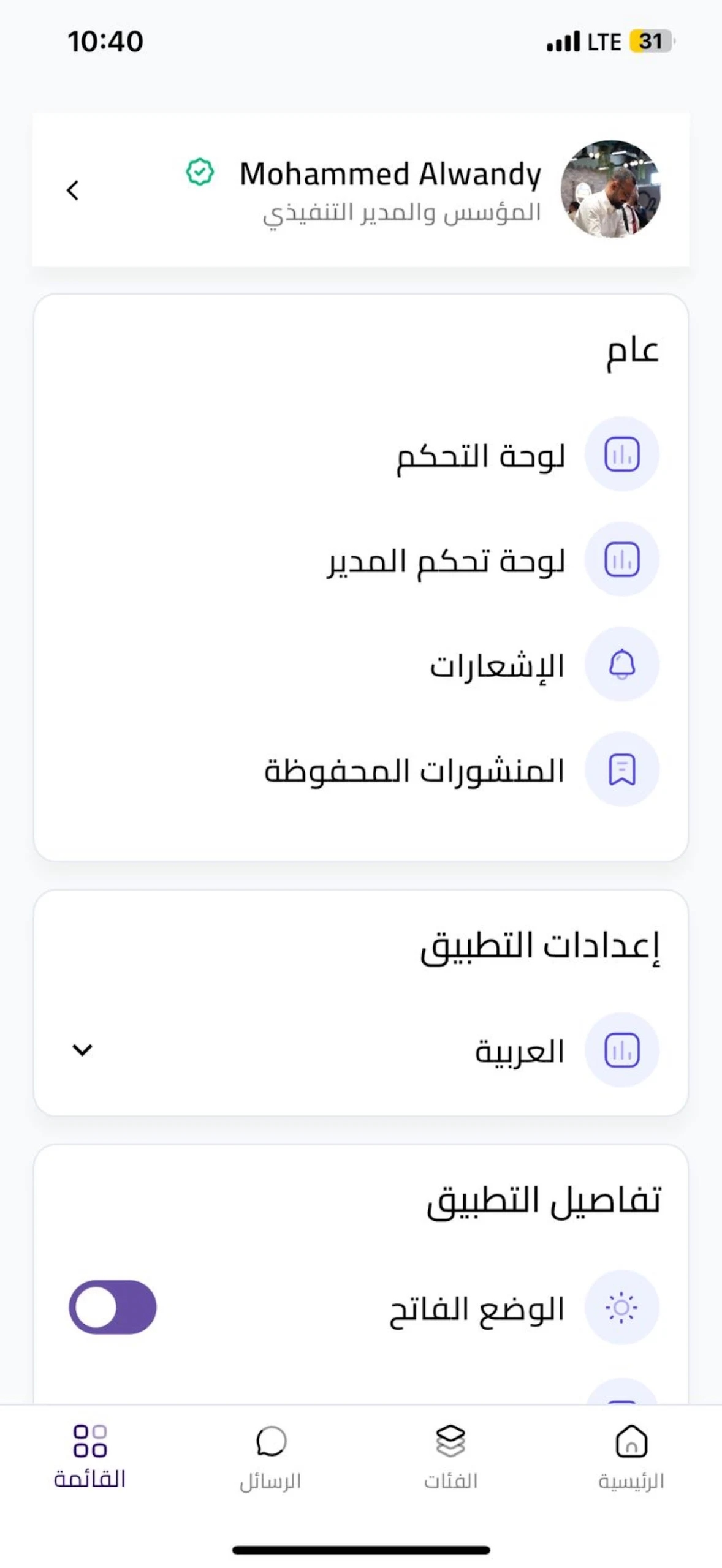Switch to the الرسائل messages tab
722x1568 pixels.
(x=270, y=1458)
